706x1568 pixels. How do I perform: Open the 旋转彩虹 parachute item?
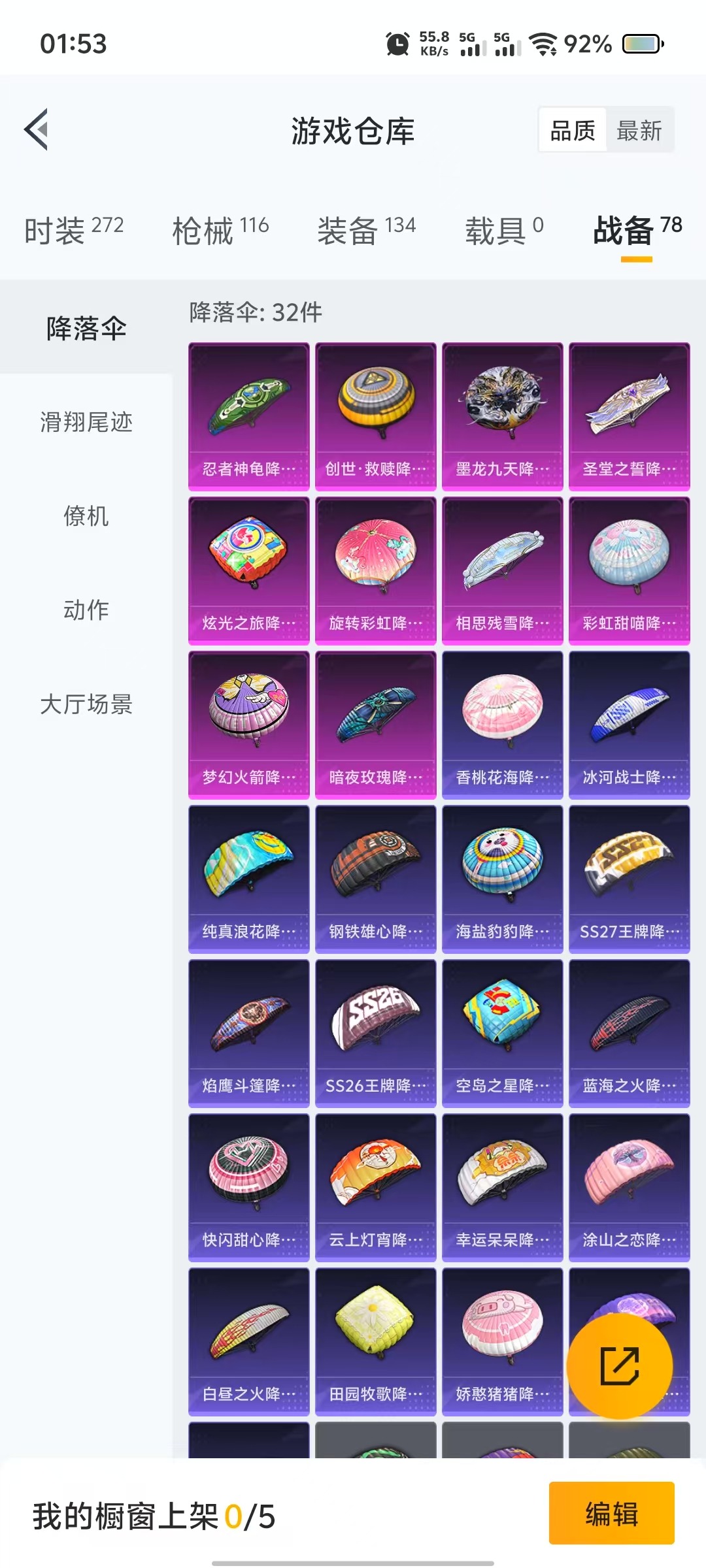coord(375,570)
